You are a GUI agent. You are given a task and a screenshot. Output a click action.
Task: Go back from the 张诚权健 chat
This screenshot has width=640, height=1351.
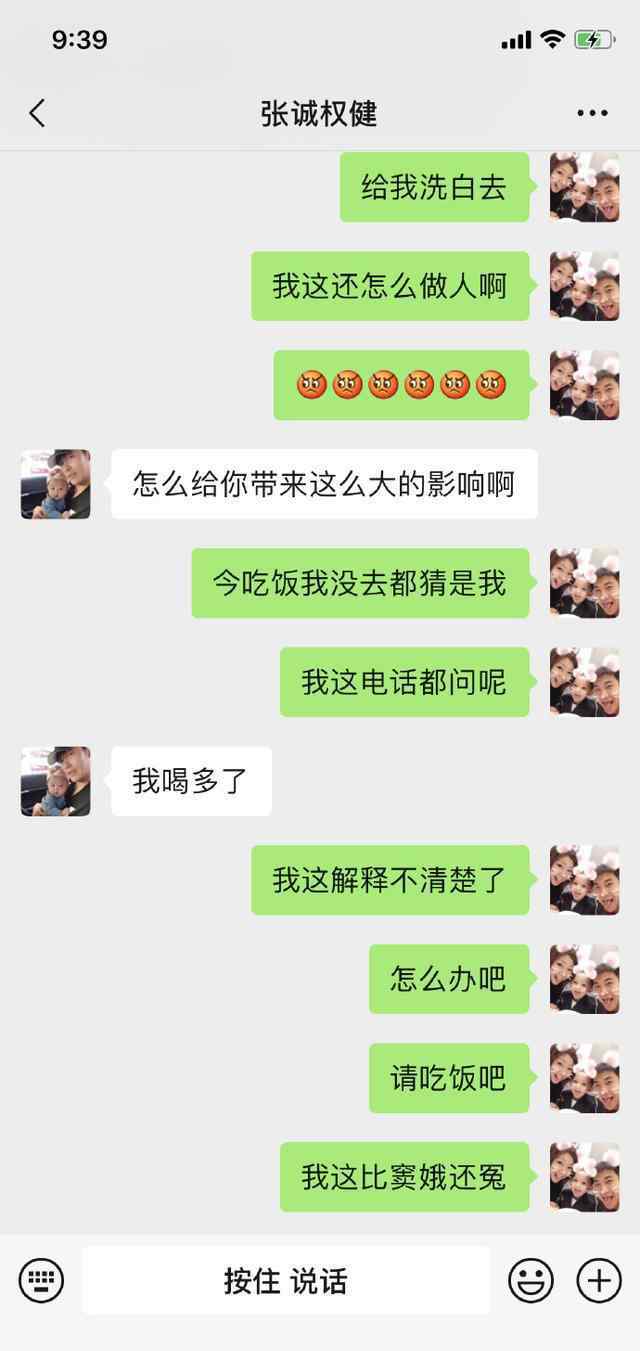click(37, 113)
